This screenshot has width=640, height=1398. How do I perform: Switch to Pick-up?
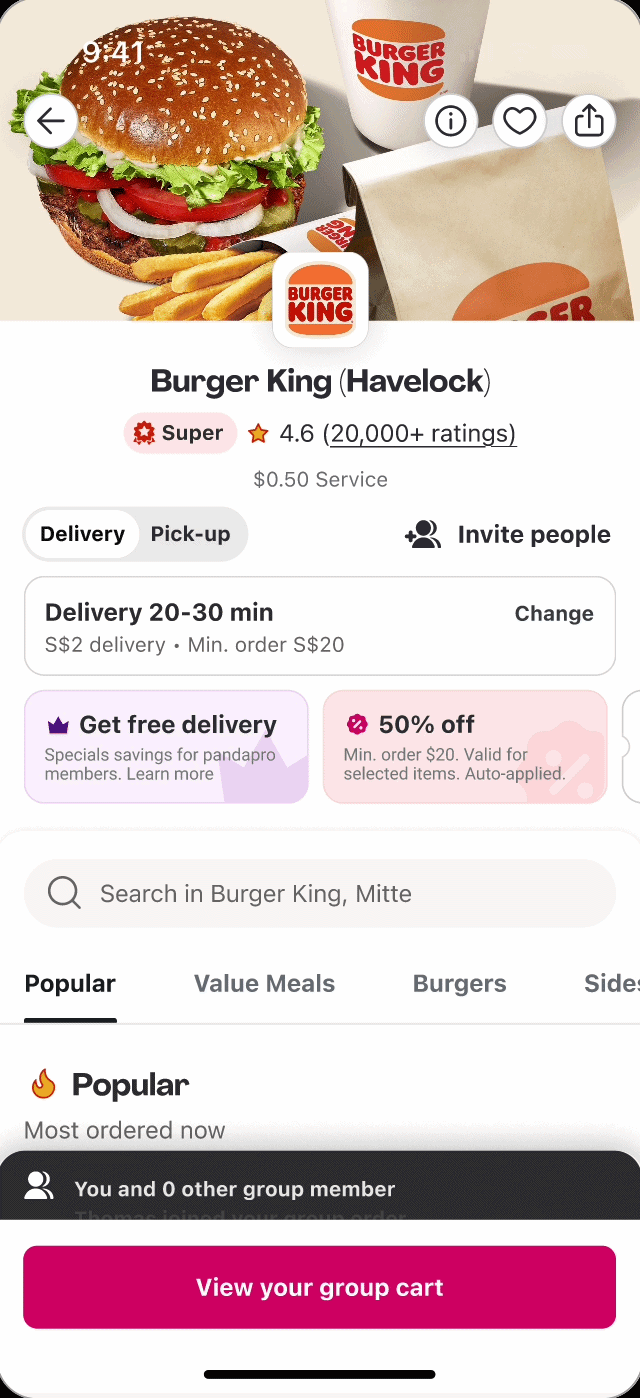coord(190,534)
